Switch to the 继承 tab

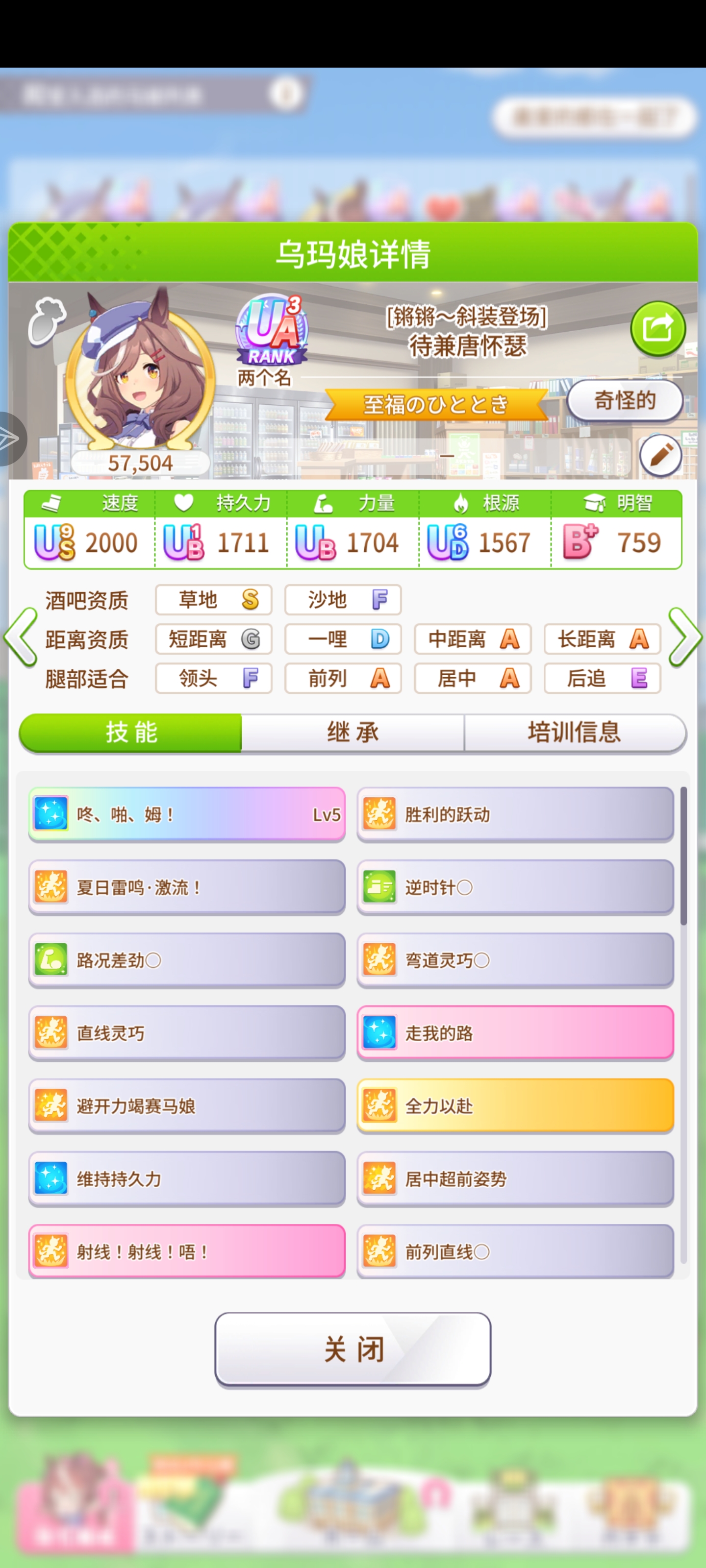click(353, 732)
